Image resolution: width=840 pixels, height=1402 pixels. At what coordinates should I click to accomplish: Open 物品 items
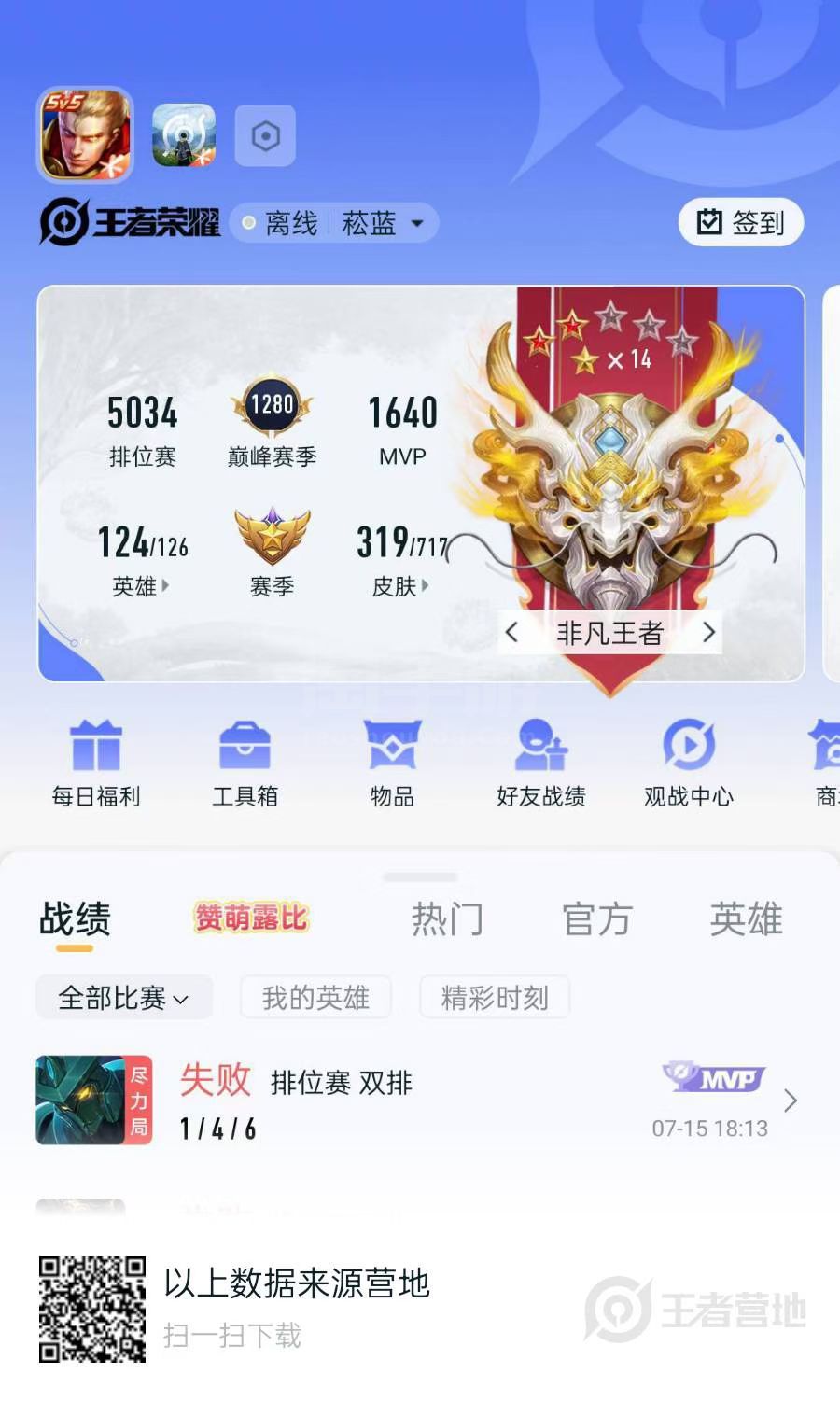pos(392,764)
